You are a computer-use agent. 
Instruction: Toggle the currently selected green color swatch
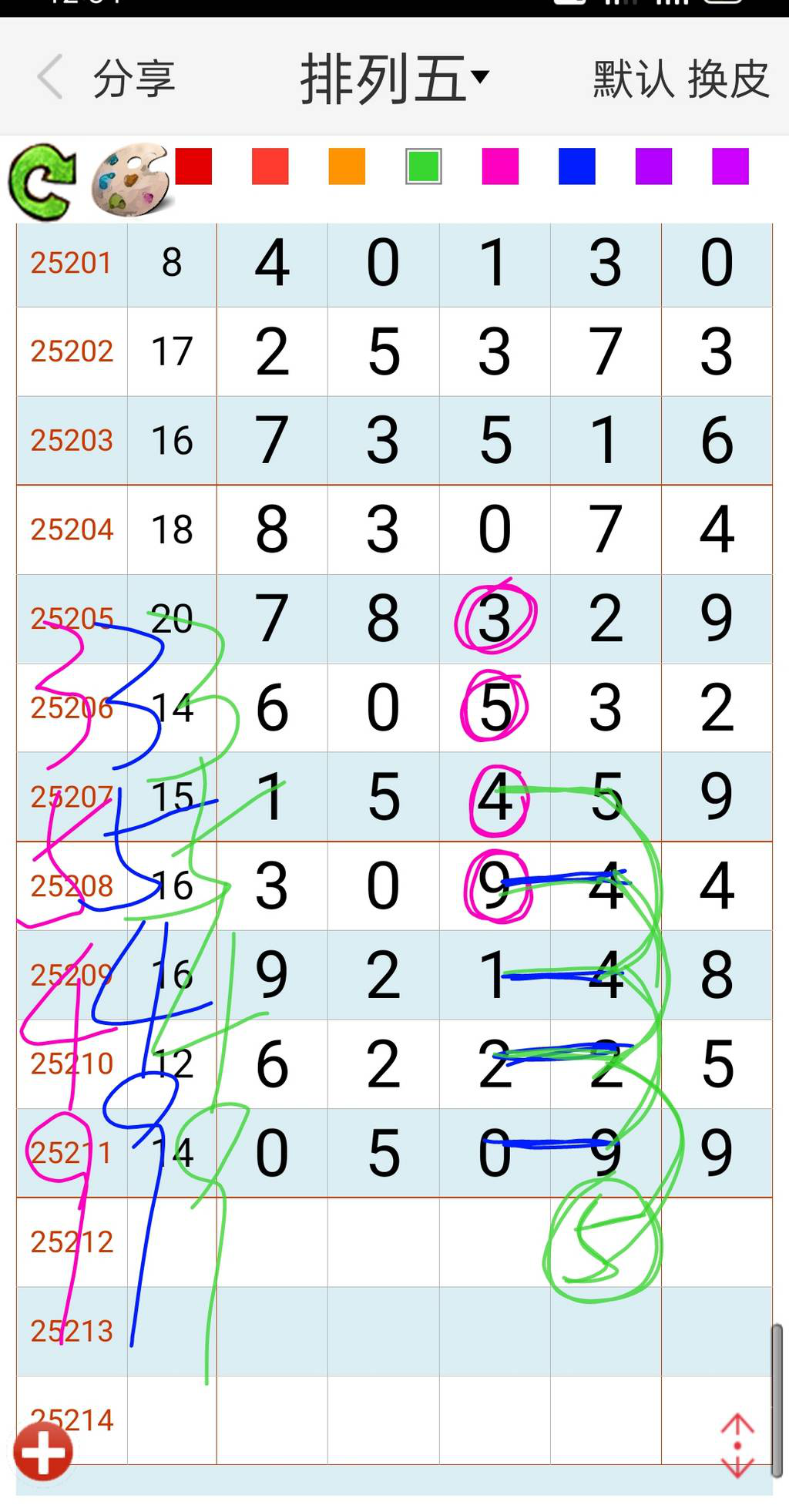(x=423, y=167)
